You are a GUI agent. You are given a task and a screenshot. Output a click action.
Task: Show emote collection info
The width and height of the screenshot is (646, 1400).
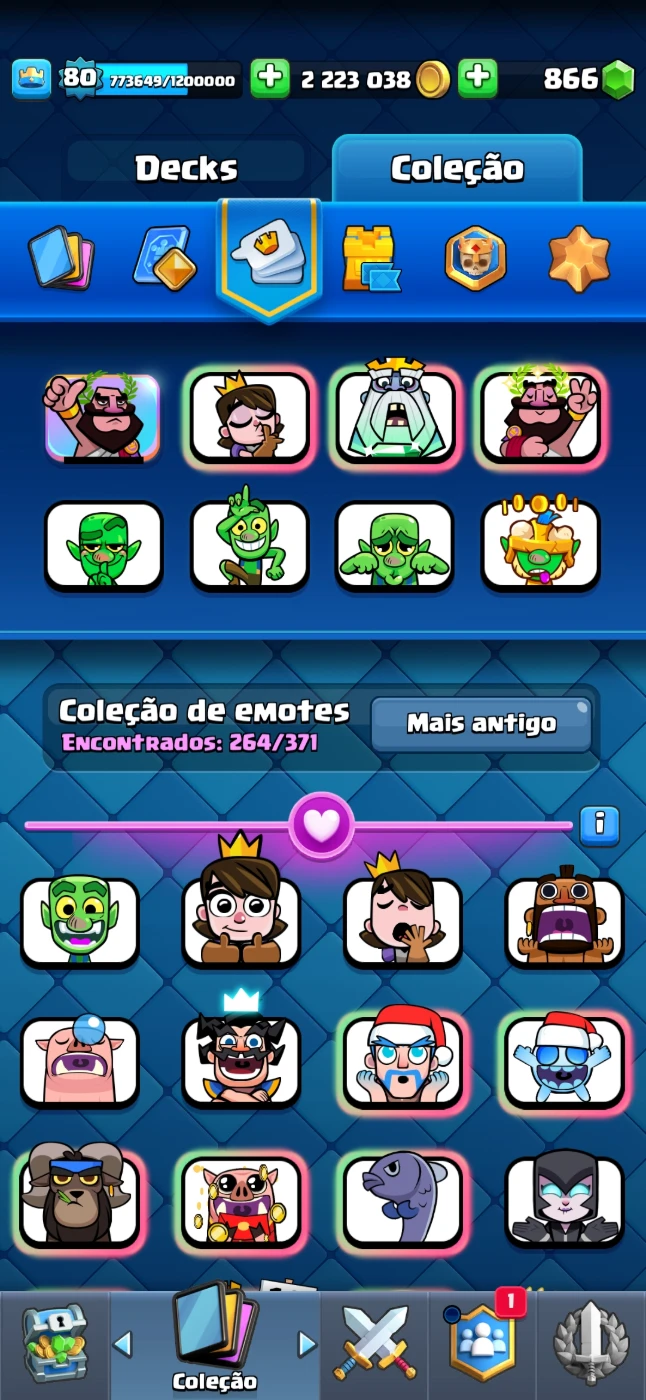(599, 826)
